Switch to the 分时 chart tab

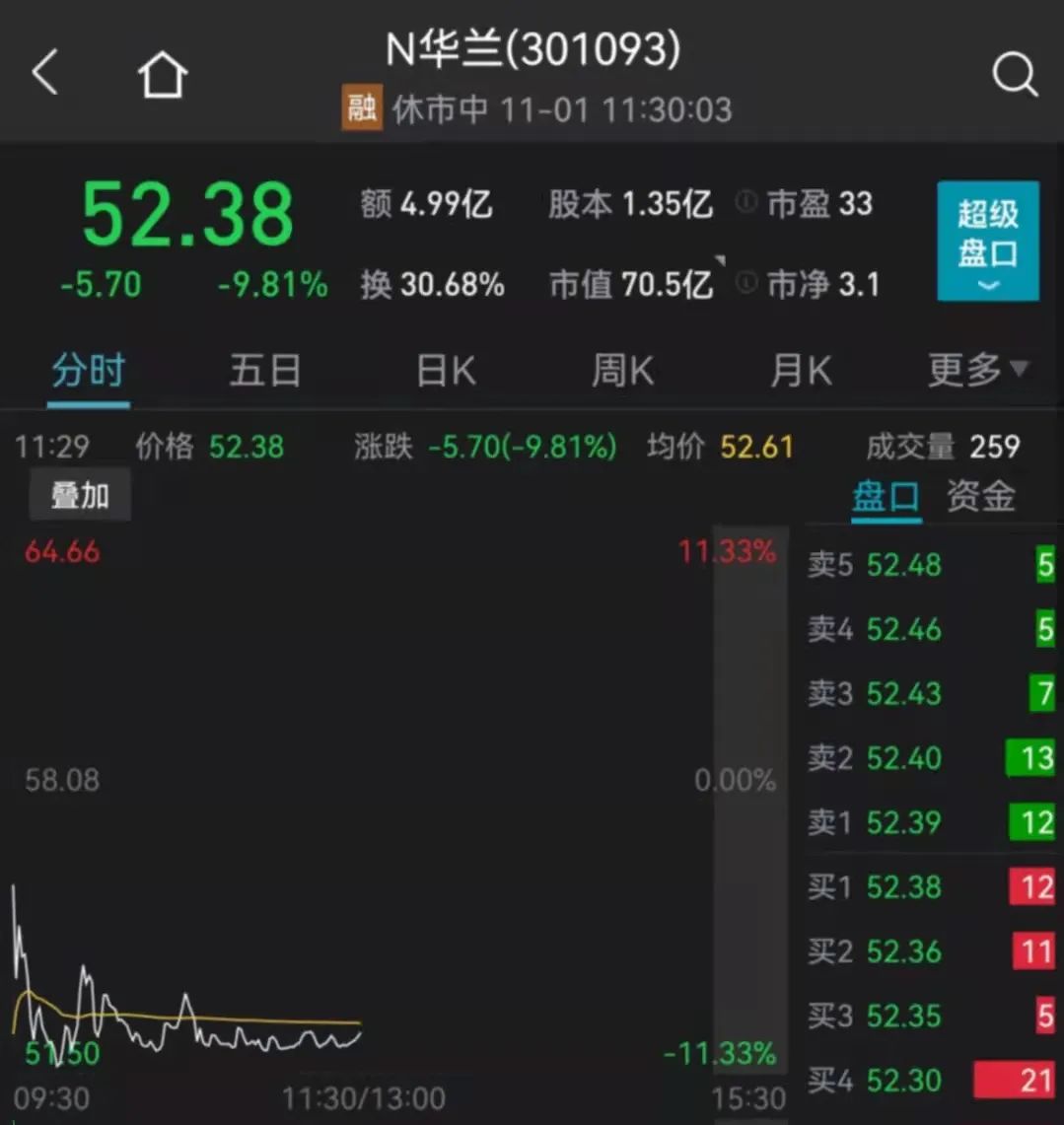pos(88,372)
